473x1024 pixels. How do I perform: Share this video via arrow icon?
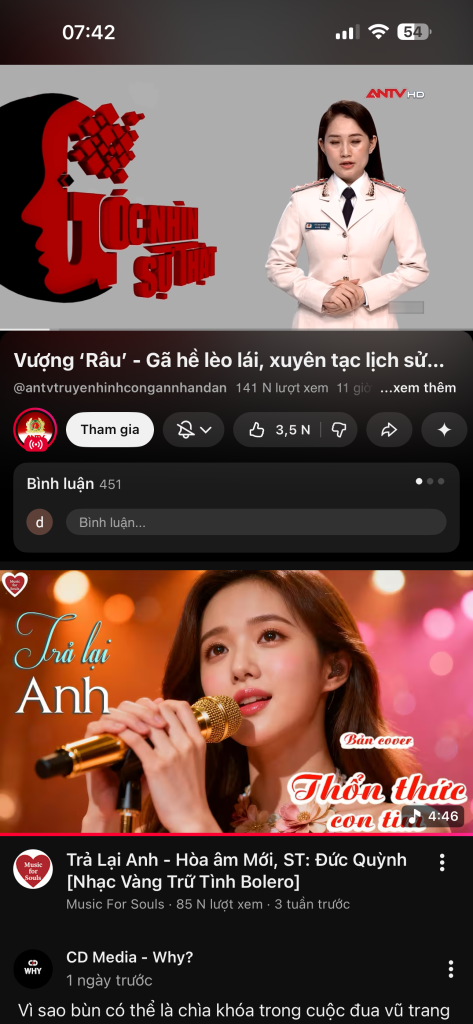pos(389,429)
